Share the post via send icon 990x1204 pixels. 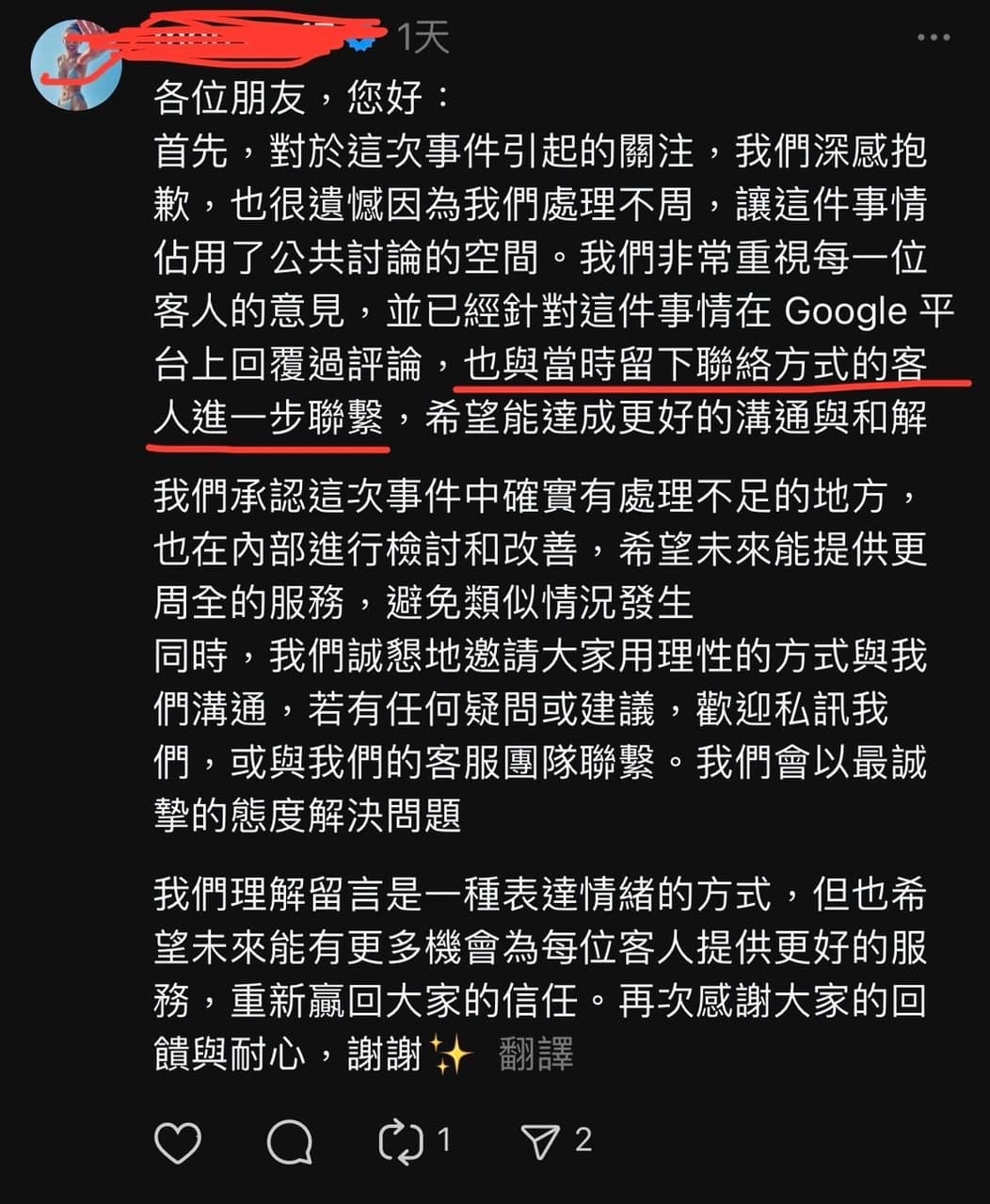pyautogui.click(x=541, y=1143)
